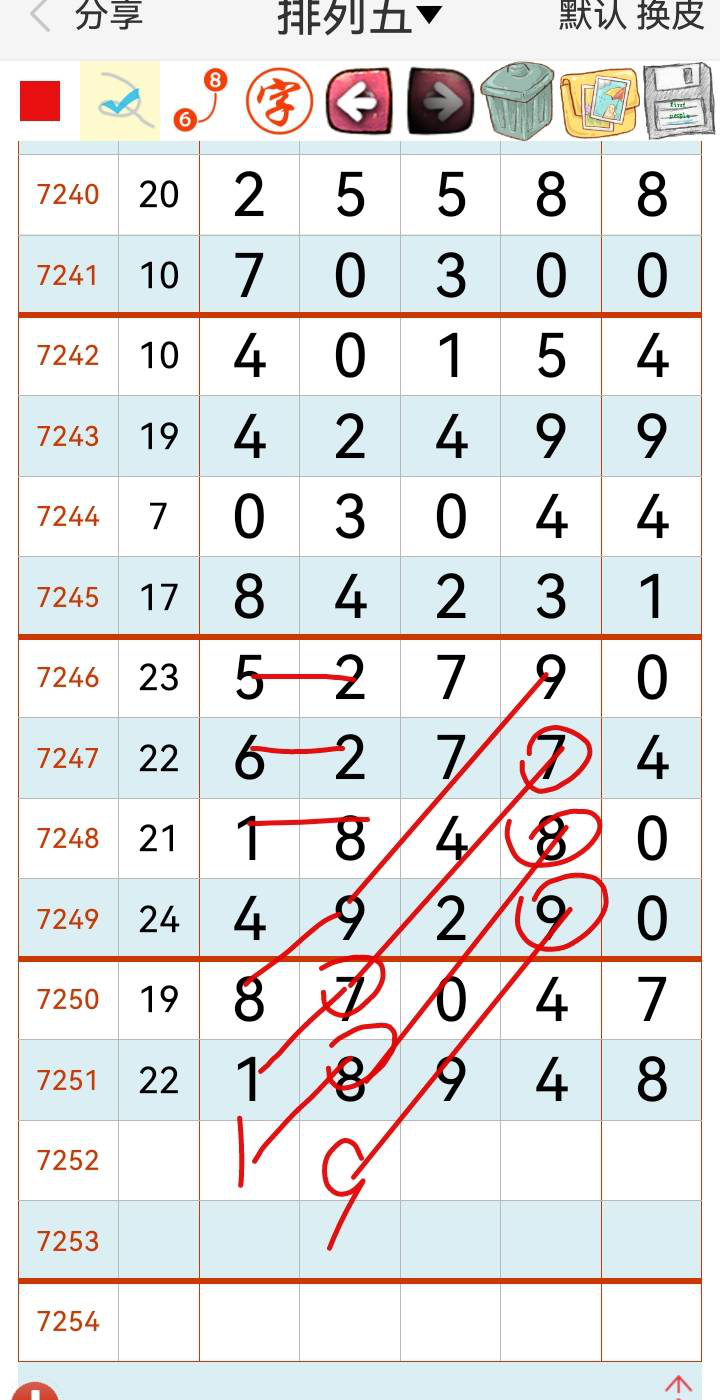Go back using the top-left arrow

40,16
